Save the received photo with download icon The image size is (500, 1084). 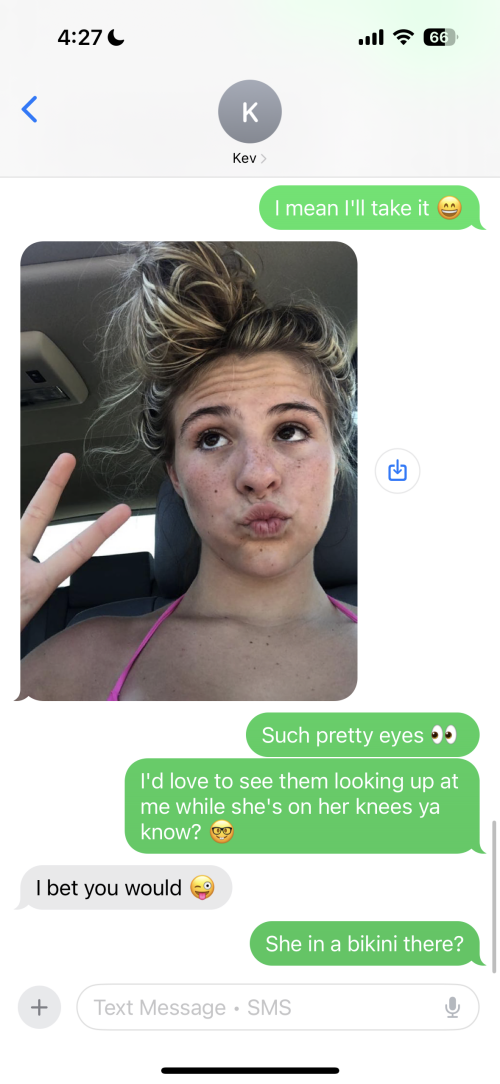397,471
